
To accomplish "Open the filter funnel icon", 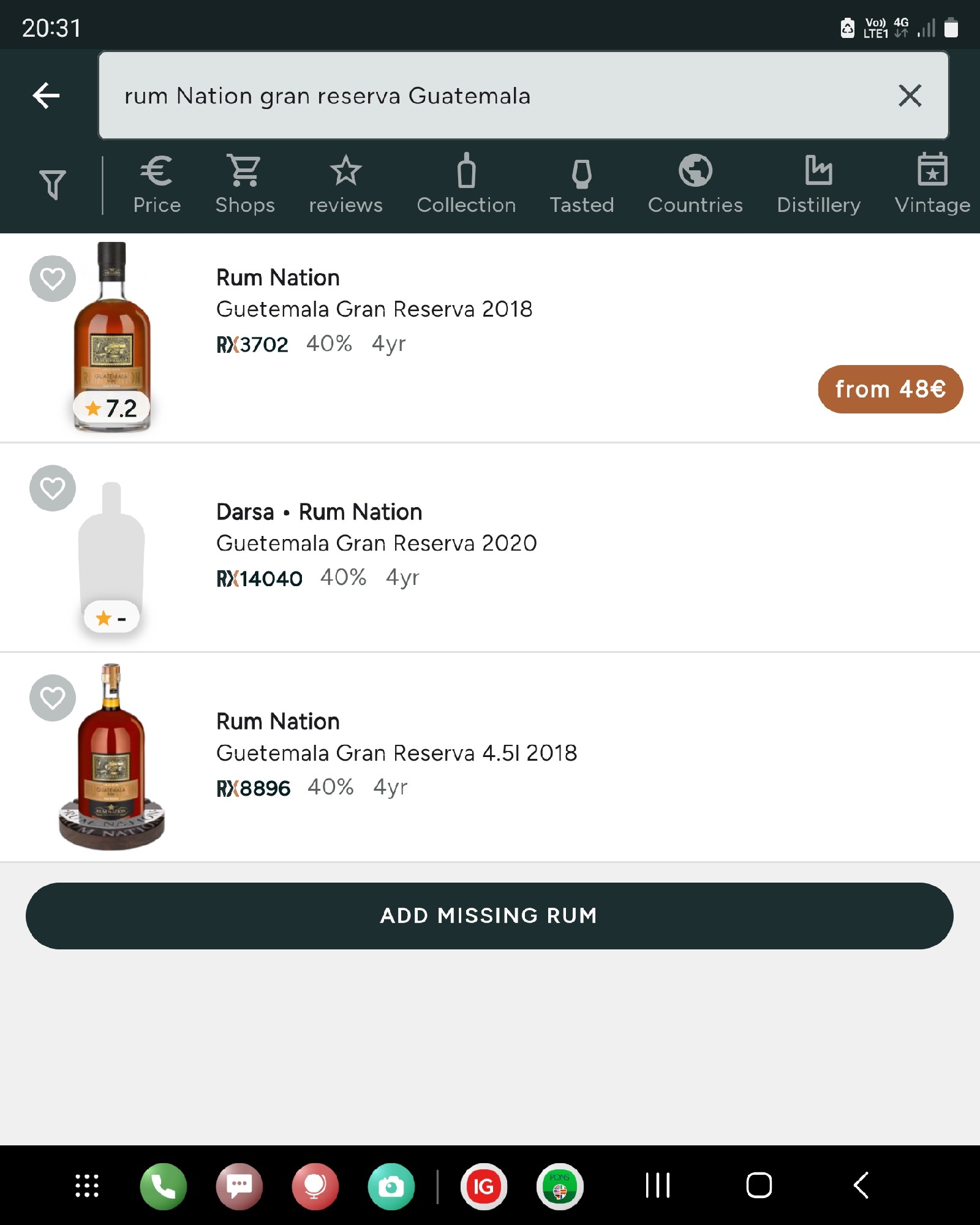I will [x=53, y=184].
